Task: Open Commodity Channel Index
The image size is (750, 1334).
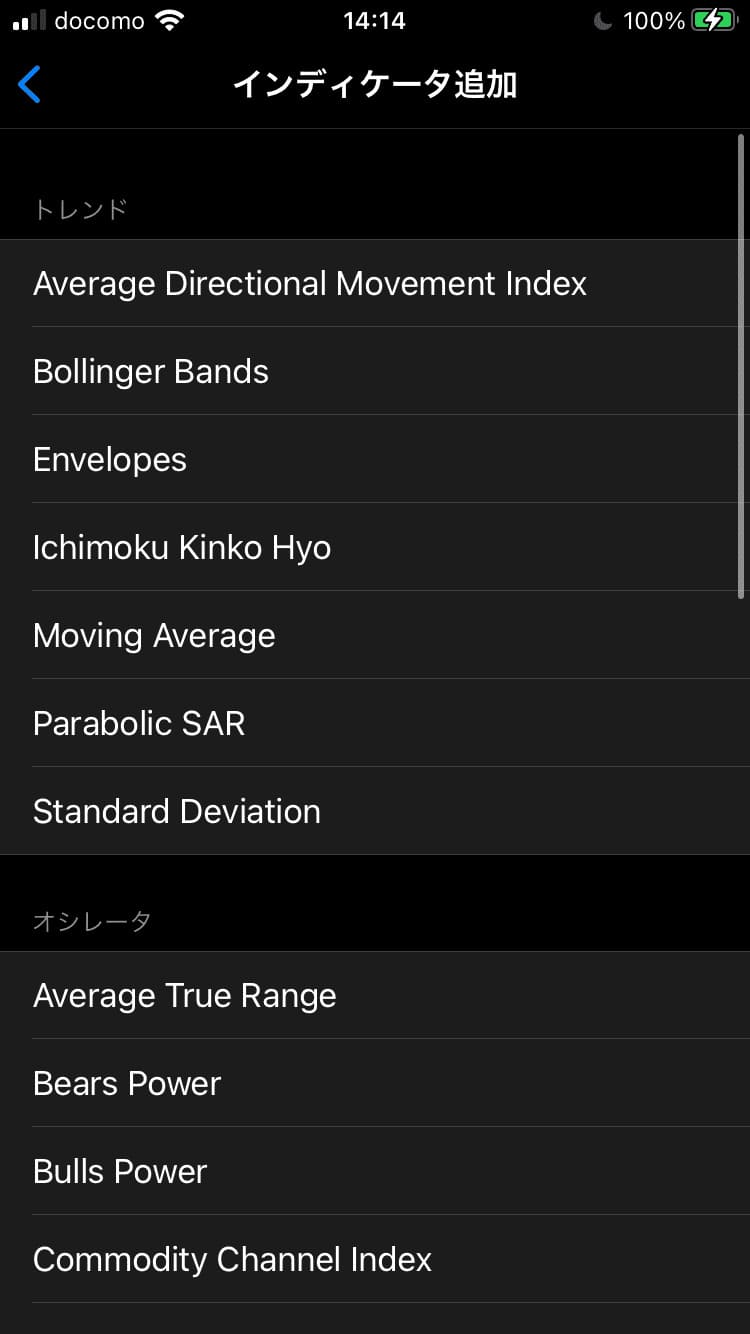Action: (375, 1259)
